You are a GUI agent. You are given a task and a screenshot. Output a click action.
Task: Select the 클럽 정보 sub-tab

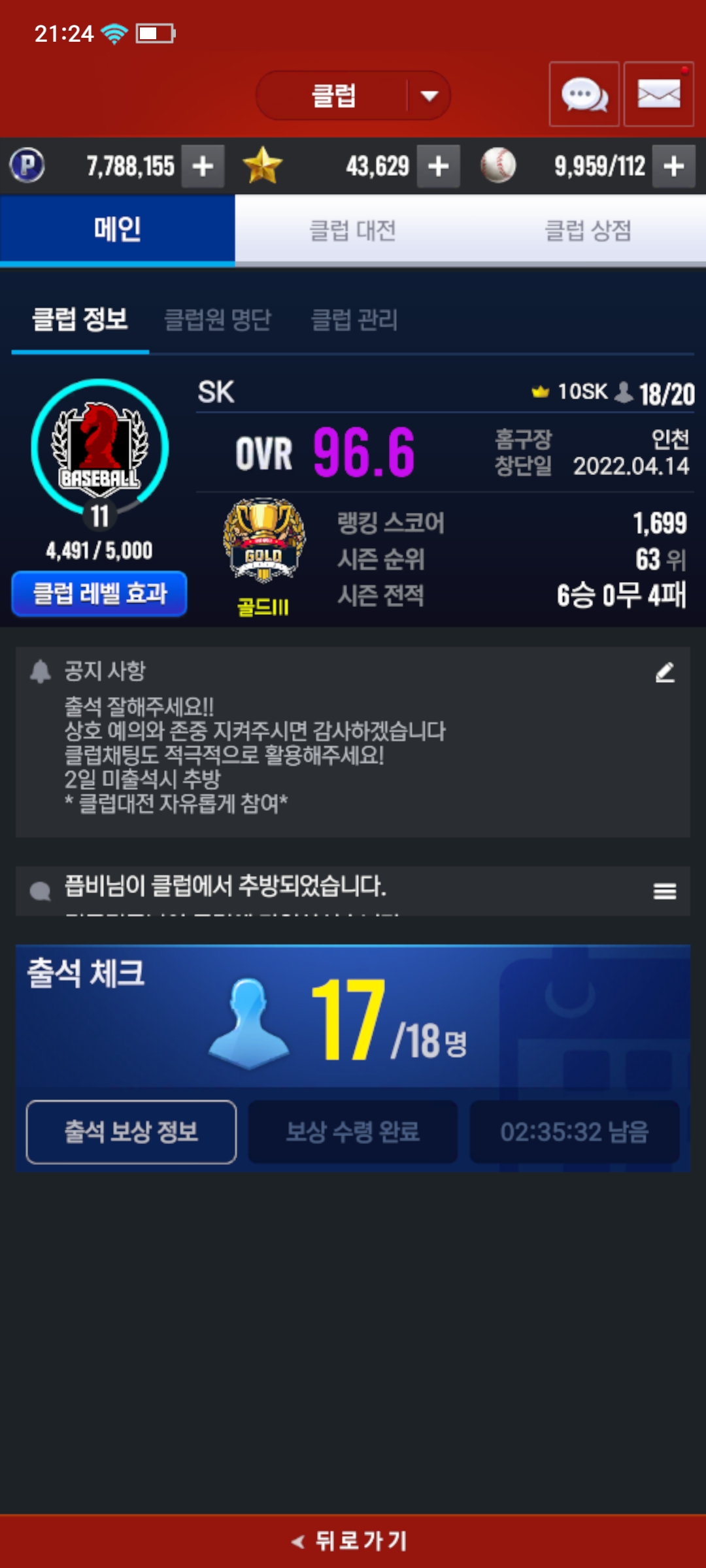80,320
